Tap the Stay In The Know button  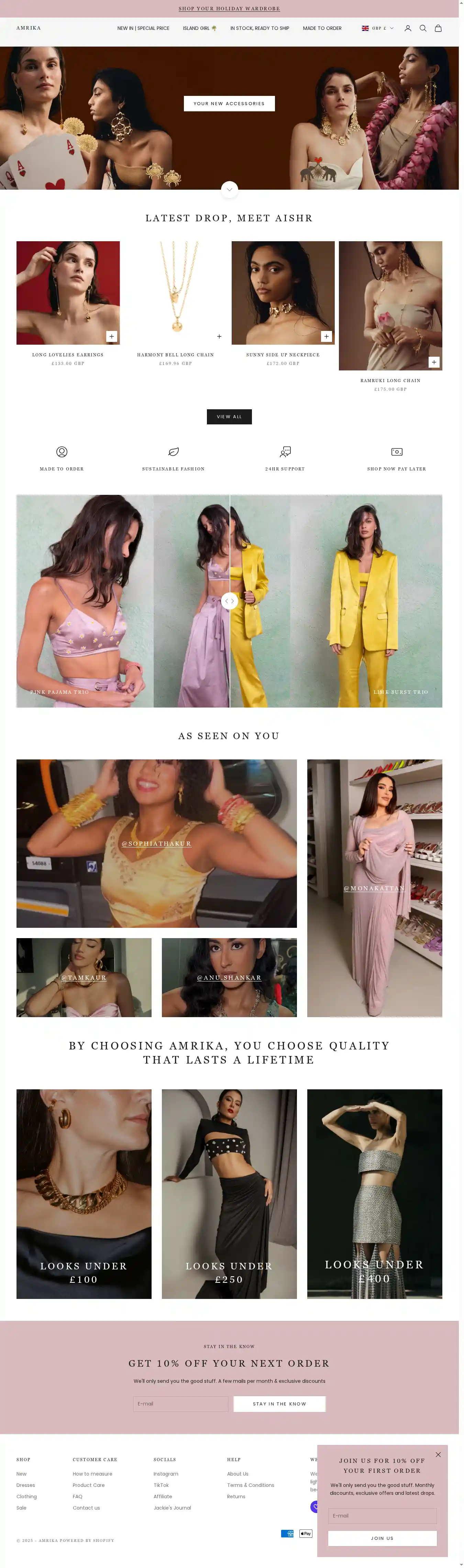point(279,1404)
